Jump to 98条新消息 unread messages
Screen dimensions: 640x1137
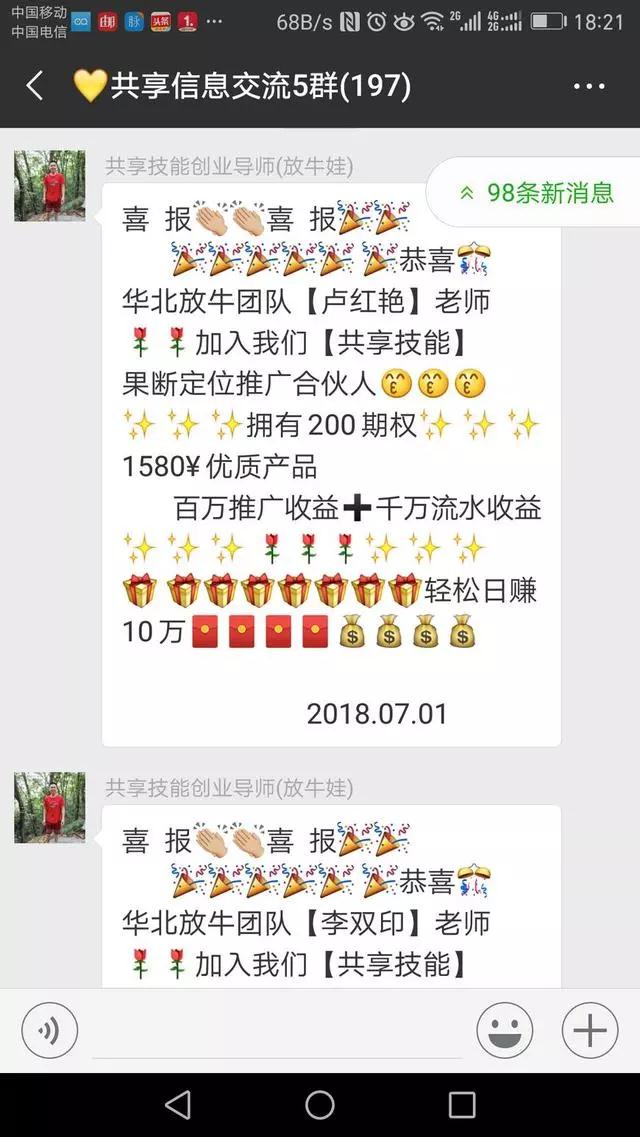[536, 192]
